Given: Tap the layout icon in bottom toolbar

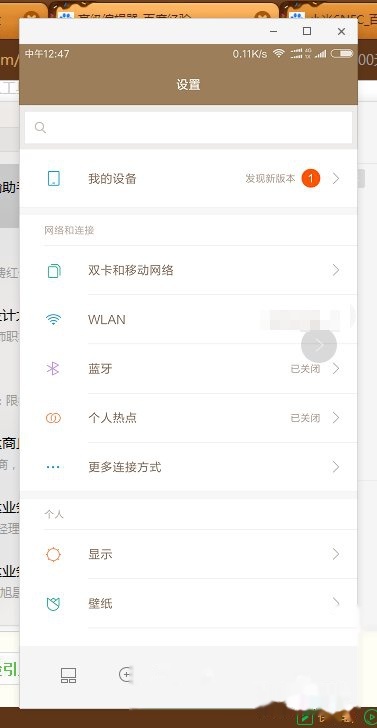Looking at the screenshot, I should pyautogui.click(x=68, y=675).
